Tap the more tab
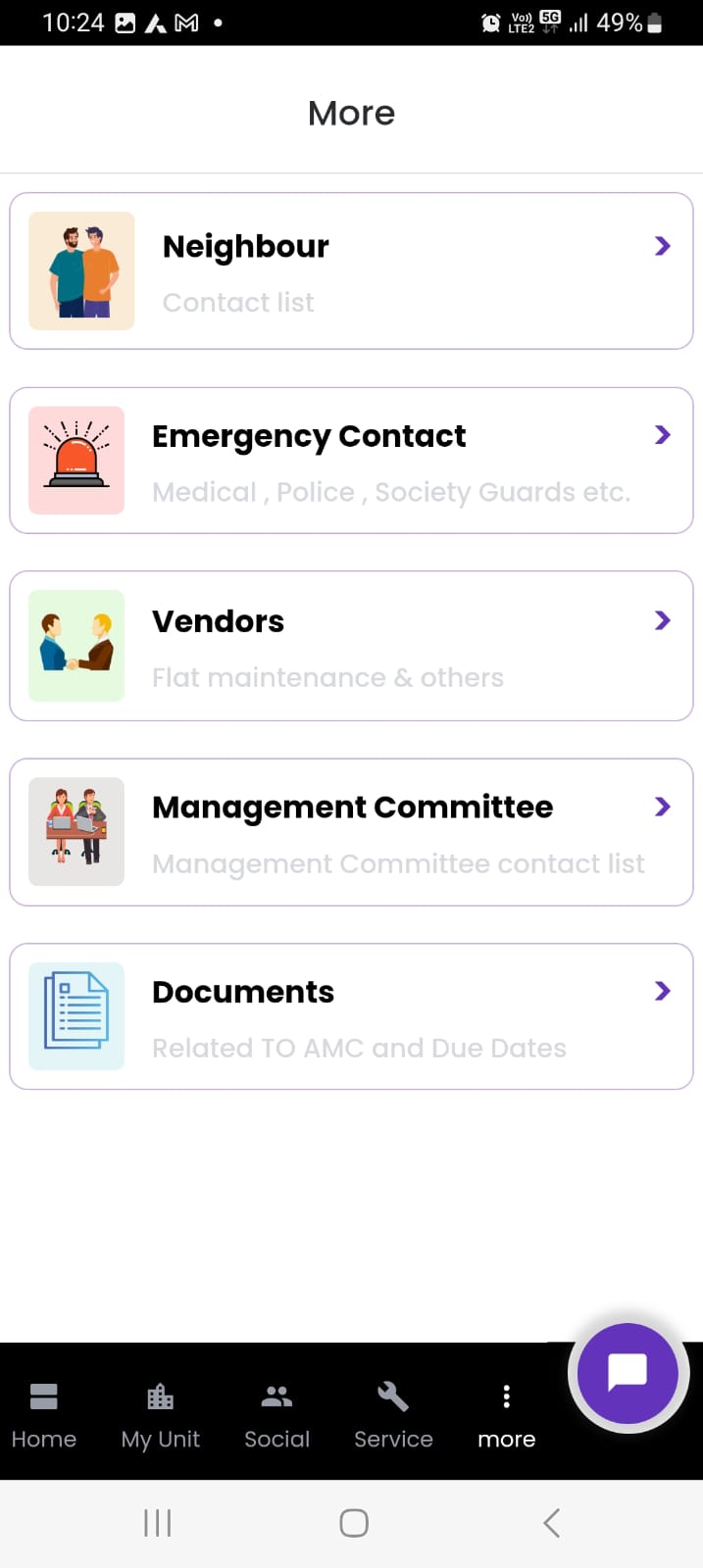This screenshot has height=1568, width=703. tap(506, 1415)
